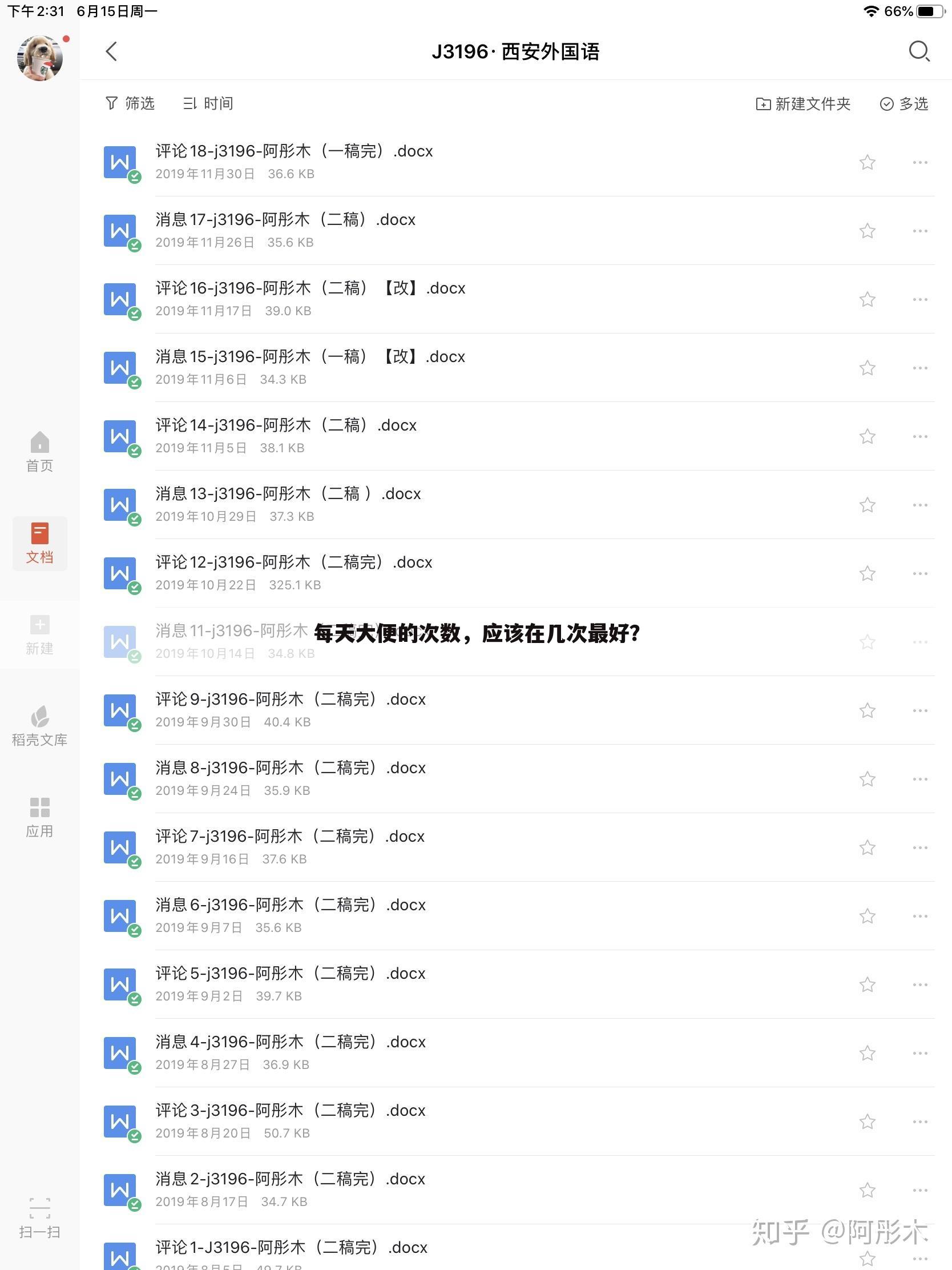Tap 新建 to create a document
The image size is (952, 1270).
39,634
